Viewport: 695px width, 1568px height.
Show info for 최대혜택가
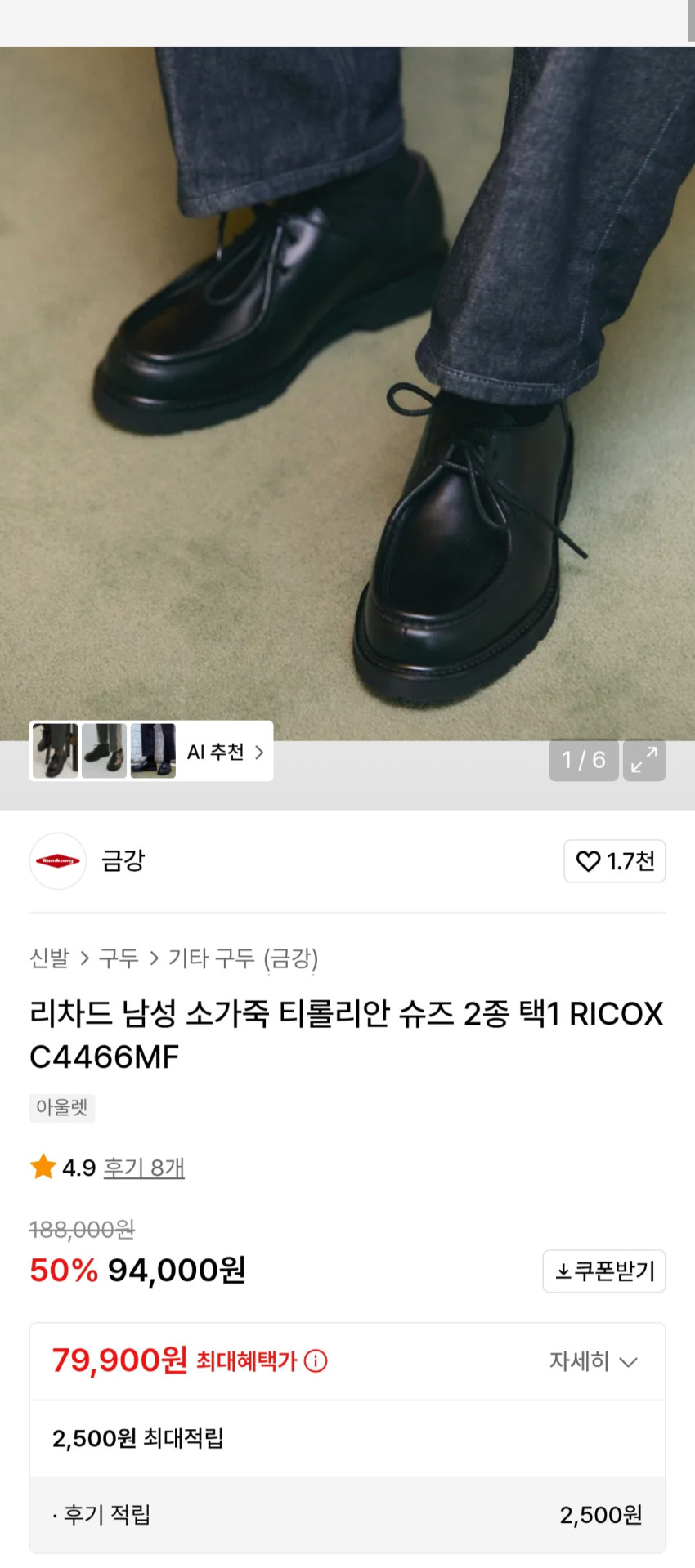click(x=316, y=1361)
